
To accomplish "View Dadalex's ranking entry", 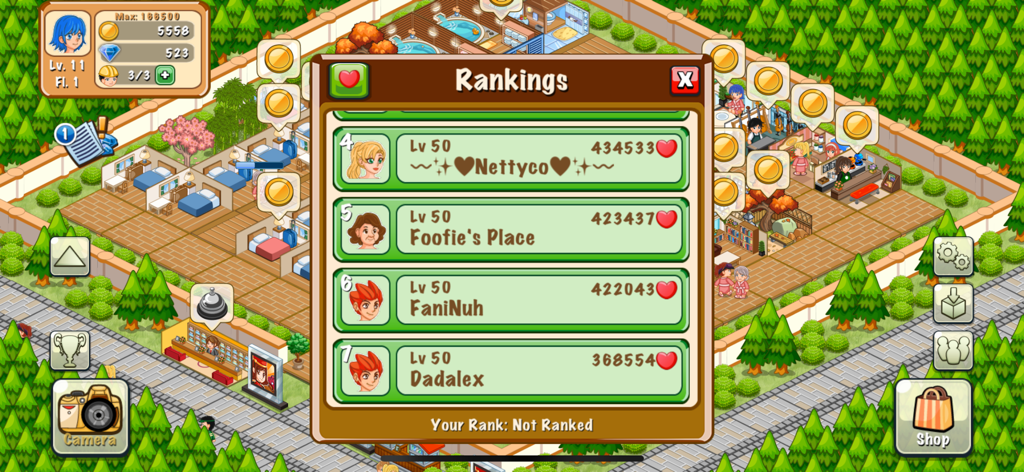I will pos(511,370).
